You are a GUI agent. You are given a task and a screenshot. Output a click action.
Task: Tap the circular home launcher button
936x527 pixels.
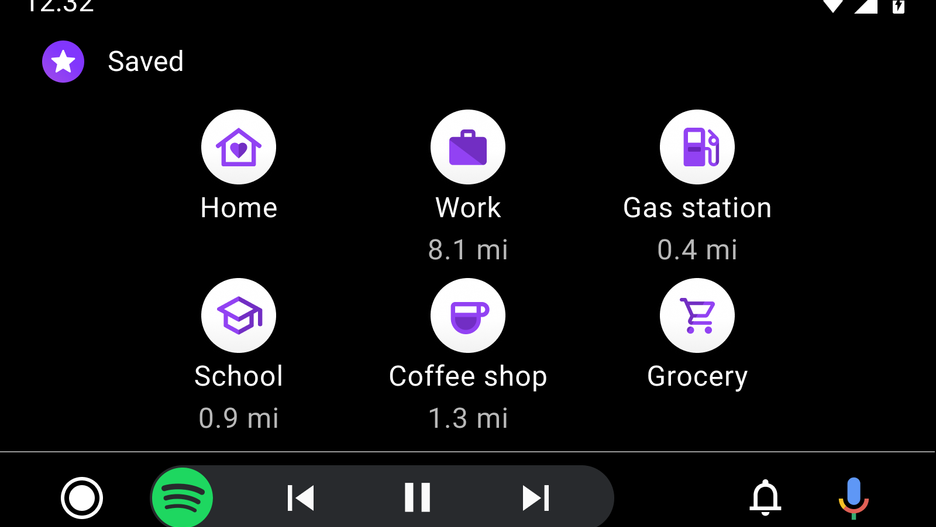[x=82, y=497]
